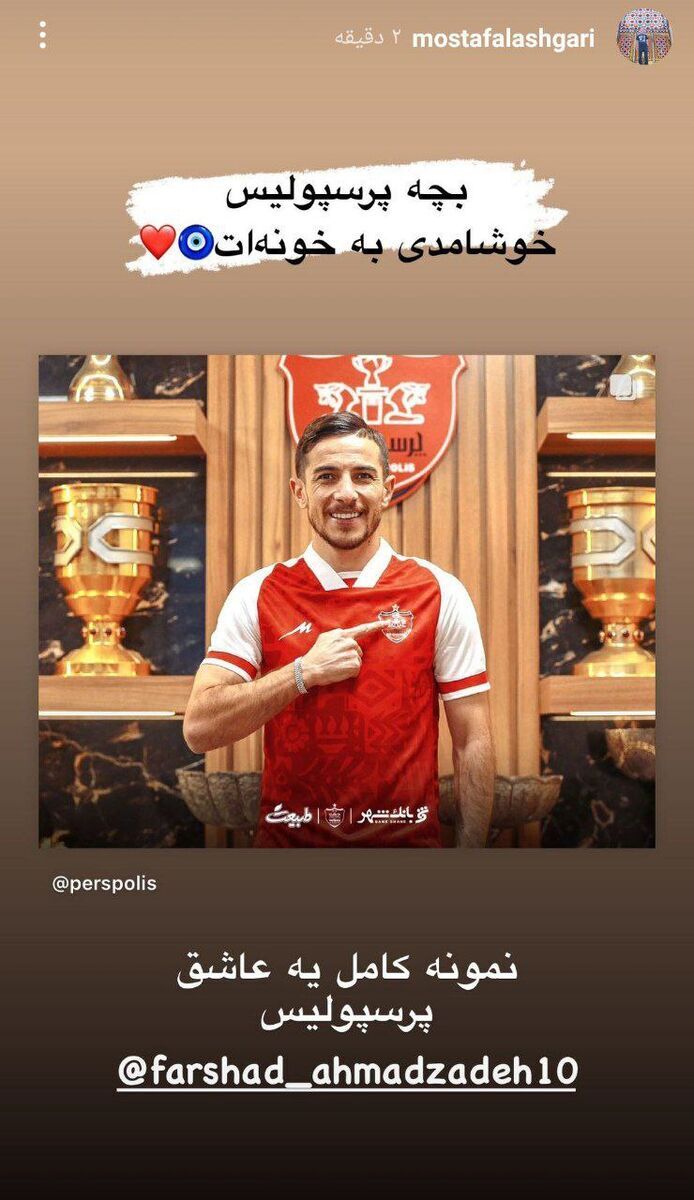Open the @farshad_ahmadzadeh10 mention

pyautogui.click(x=347, y=1072)
